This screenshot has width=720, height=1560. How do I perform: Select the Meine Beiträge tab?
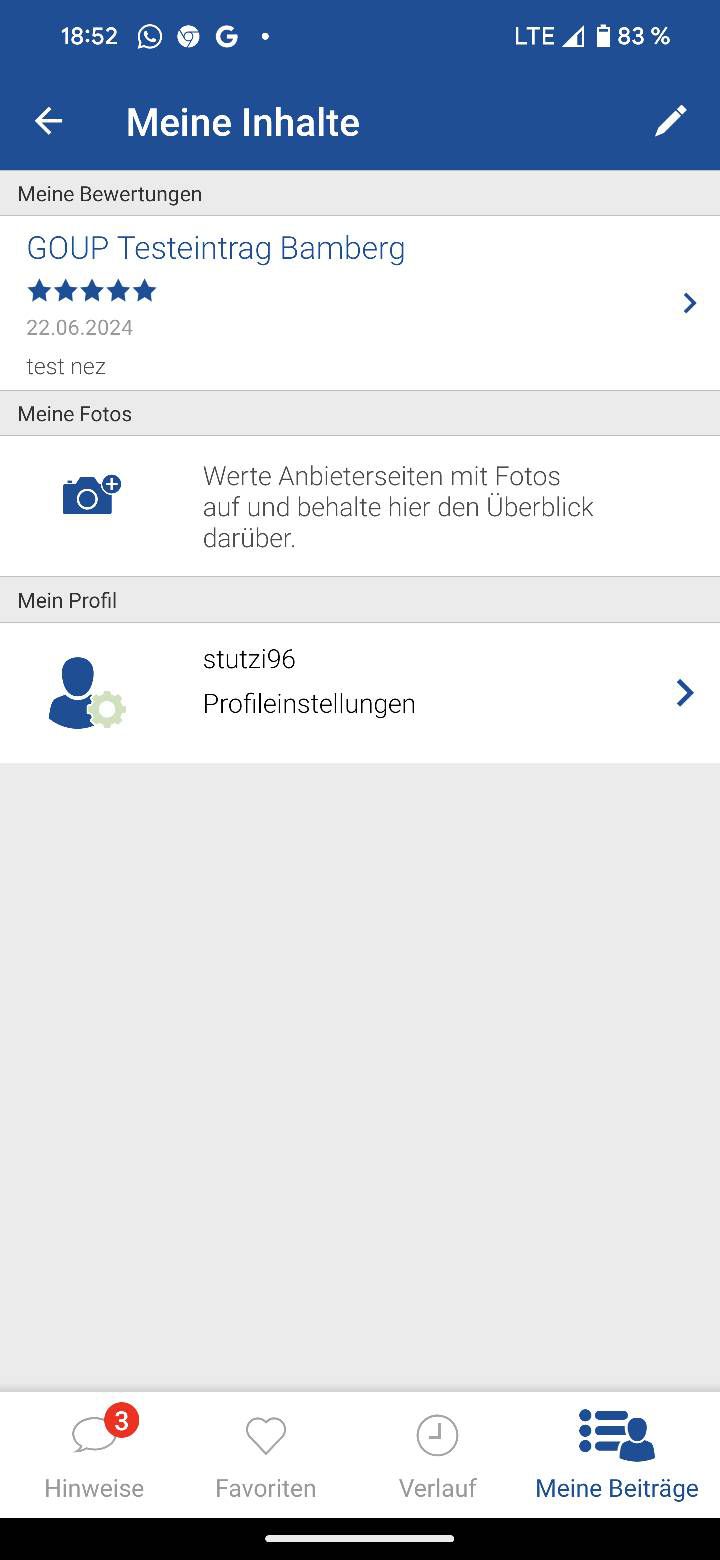click(x=617, y=1454)
